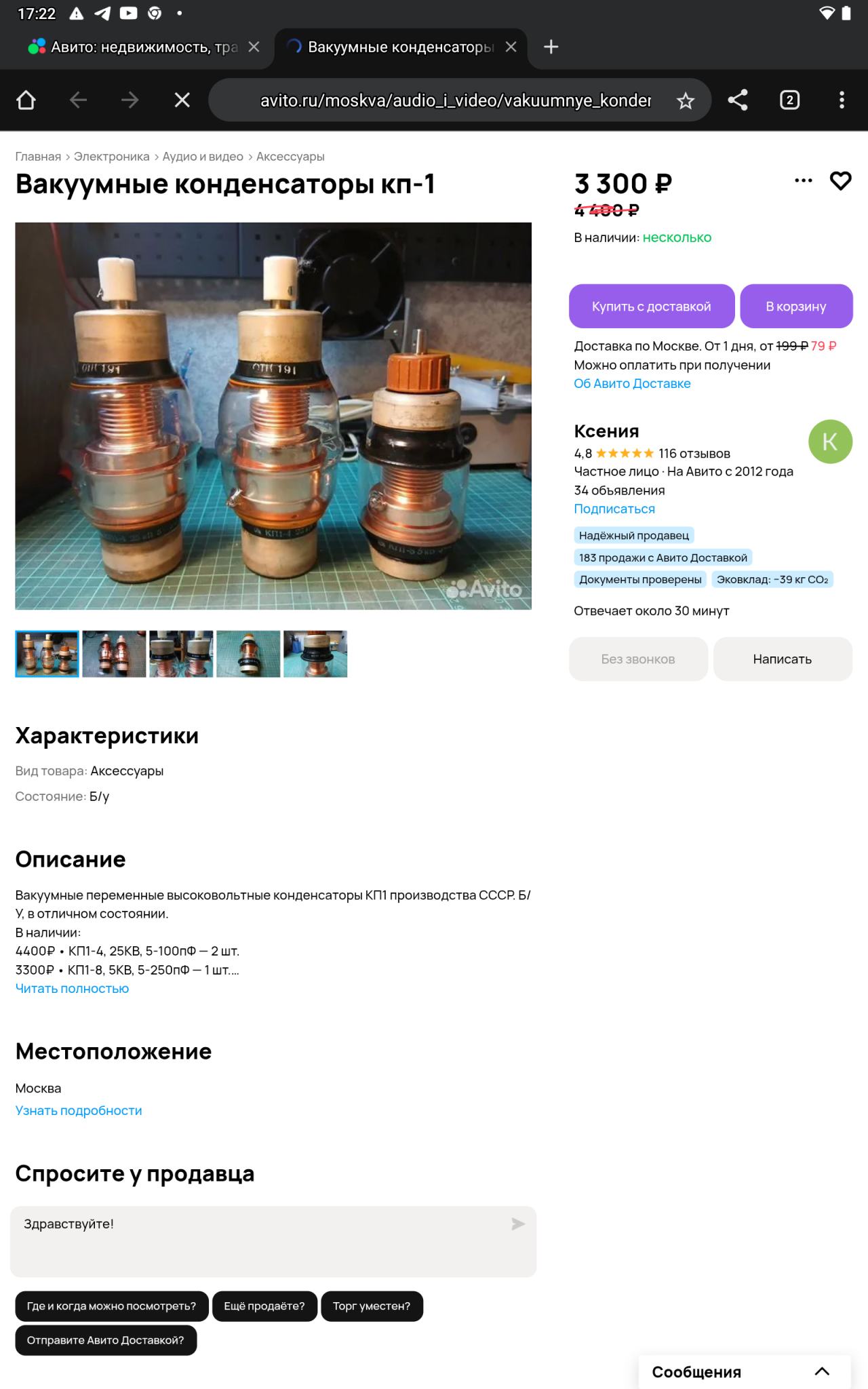Add item with В корзину button
This screenshot has width=868, height=1389.
point(795,306)
